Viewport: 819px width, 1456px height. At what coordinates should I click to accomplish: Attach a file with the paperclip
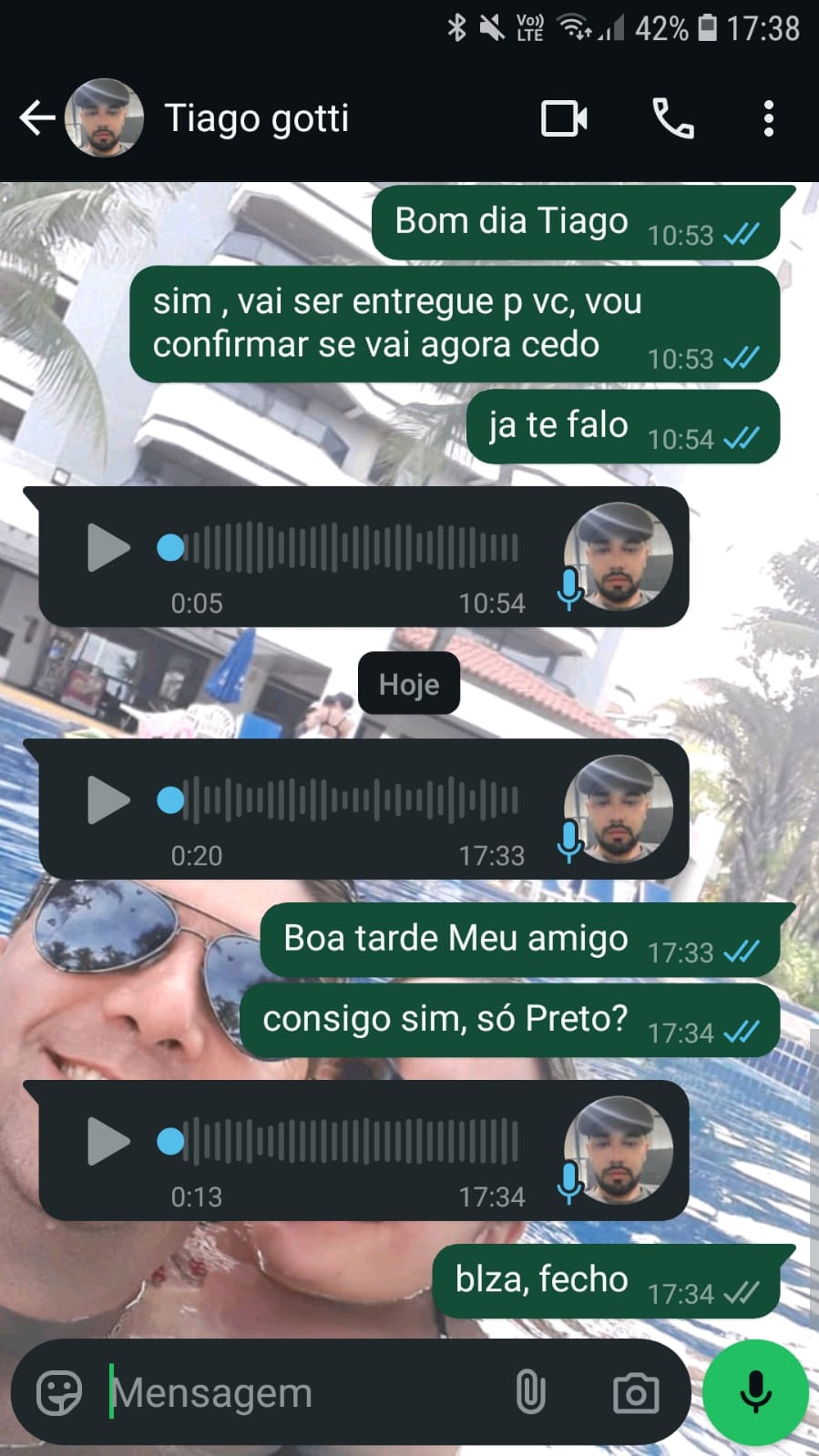530,1392
